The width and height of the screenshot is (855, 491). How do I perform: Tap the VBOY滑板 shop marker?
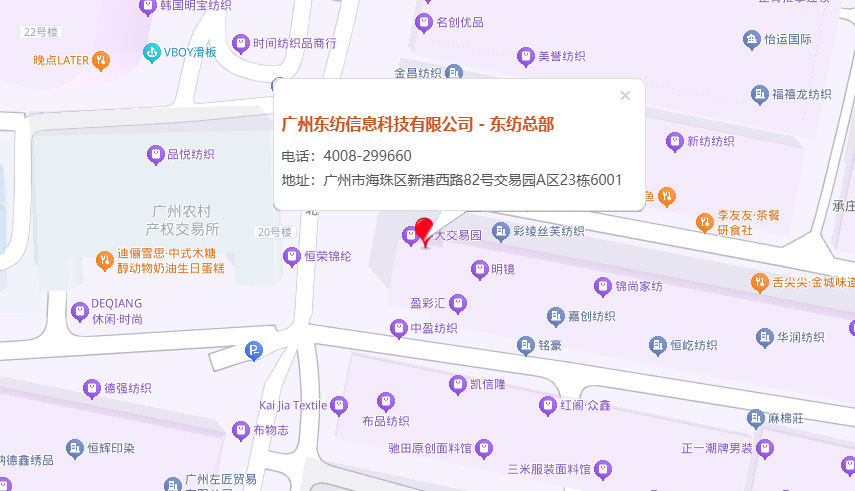coord(152,52)
